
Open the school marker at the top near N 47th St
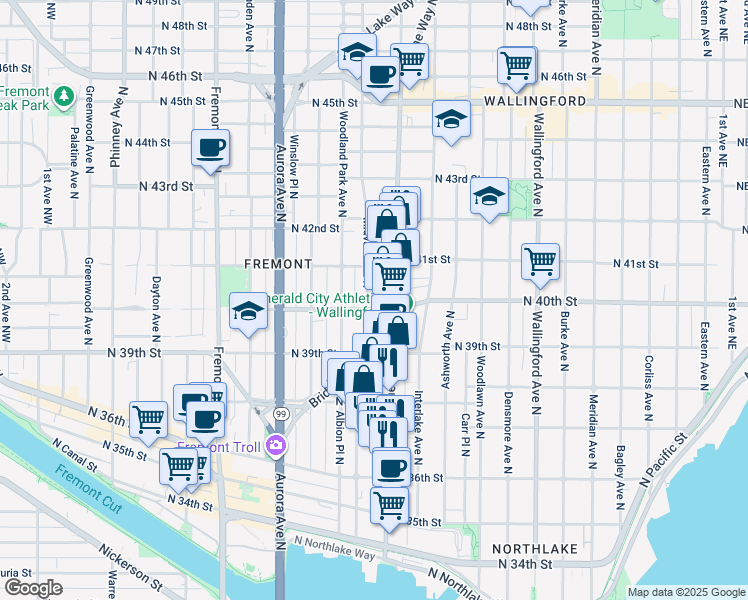tap(357, 52)
